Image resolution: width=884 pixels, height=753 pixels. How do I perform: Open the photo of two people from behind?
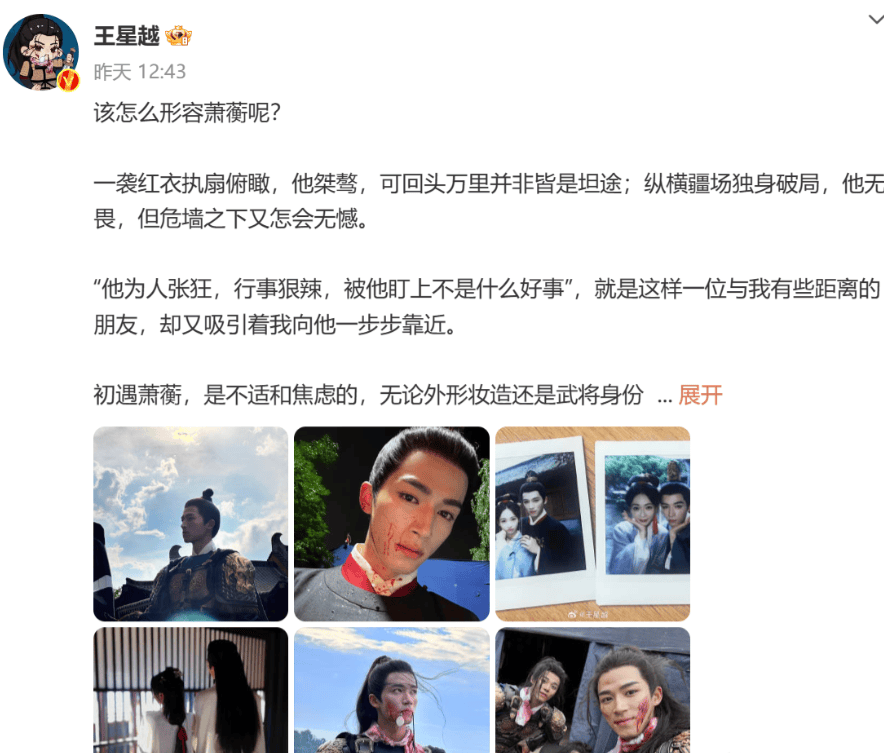tap(190, 690)
